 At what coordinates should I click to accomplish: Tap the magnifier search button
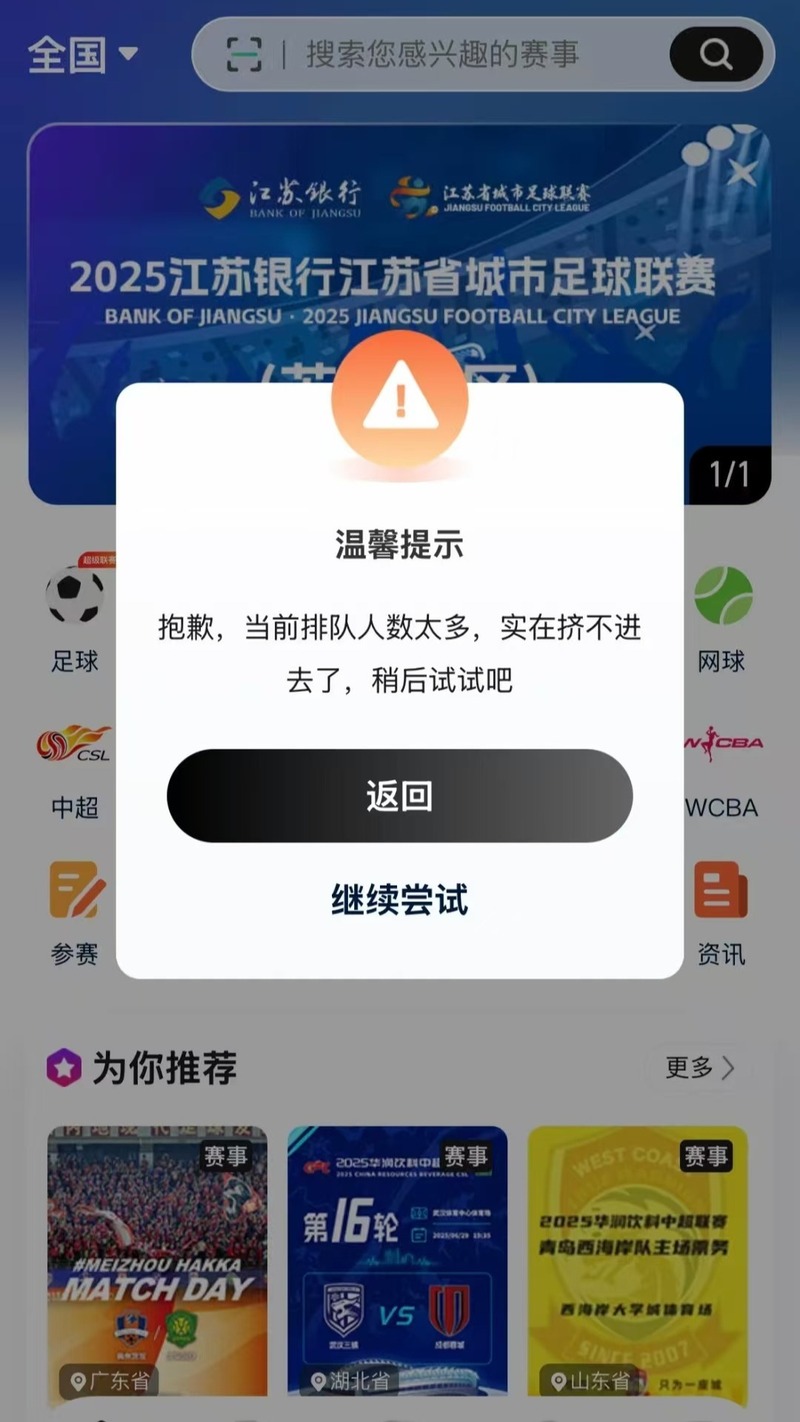pyautogui.click(x=716, y=54)
